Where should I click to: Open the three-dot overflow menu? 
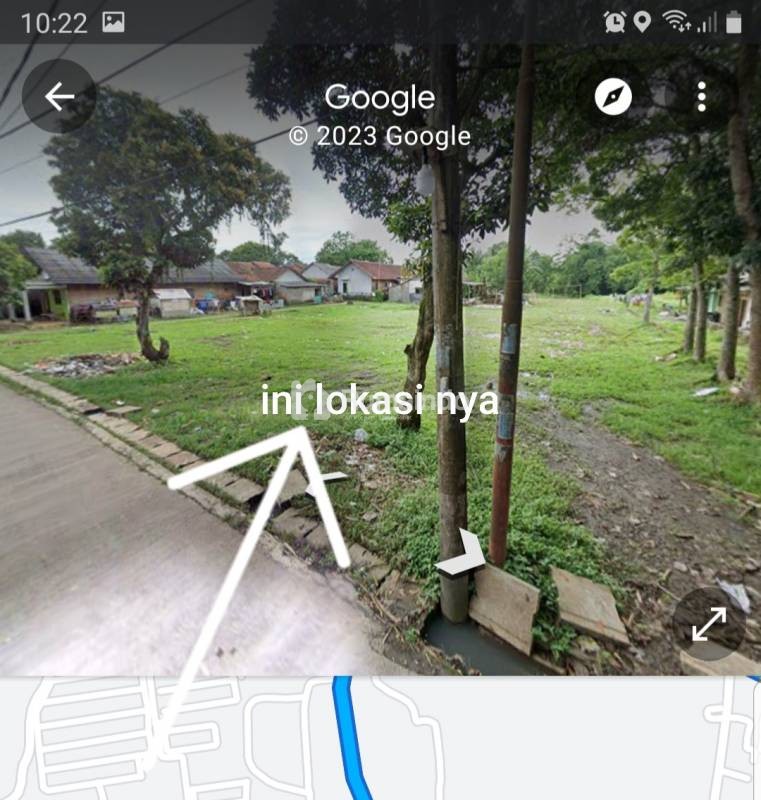[x=702, y=96]
